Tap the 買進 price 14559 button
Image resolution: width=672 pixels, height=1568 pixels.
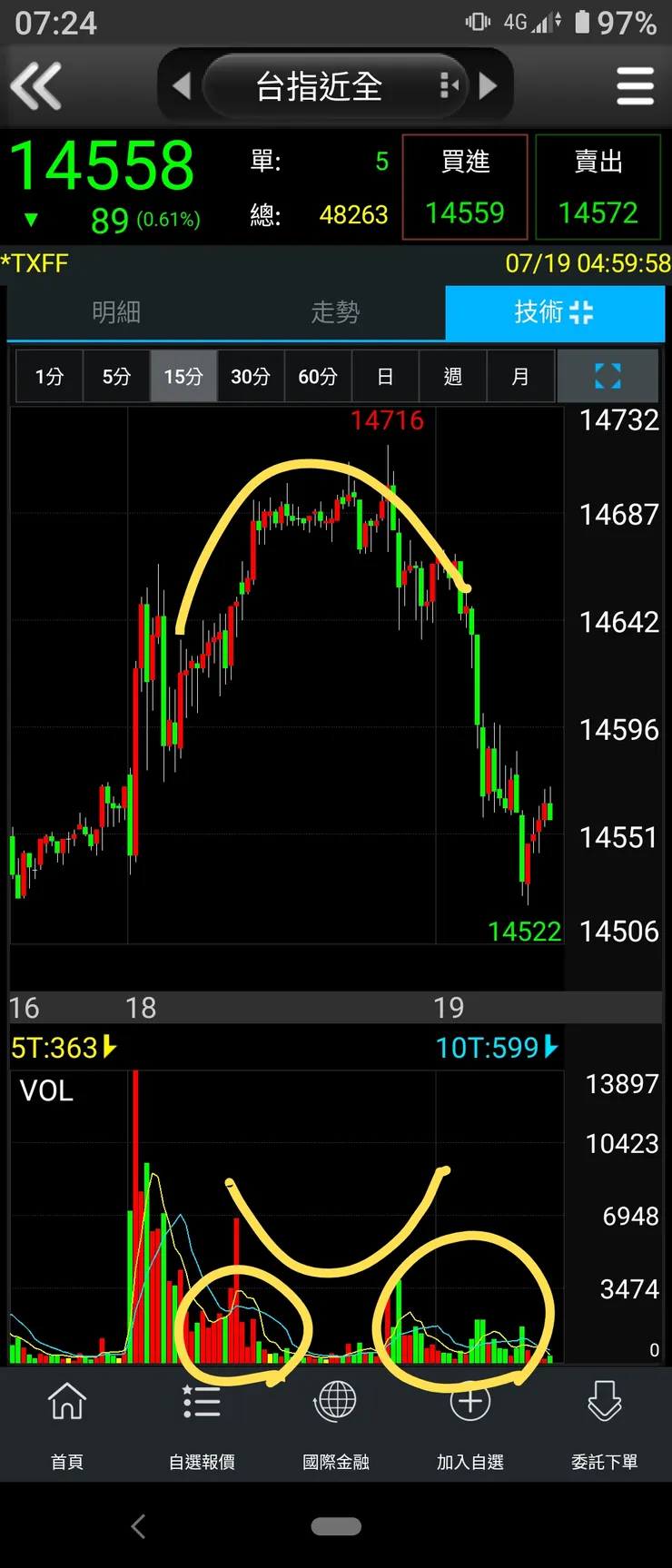465,188
